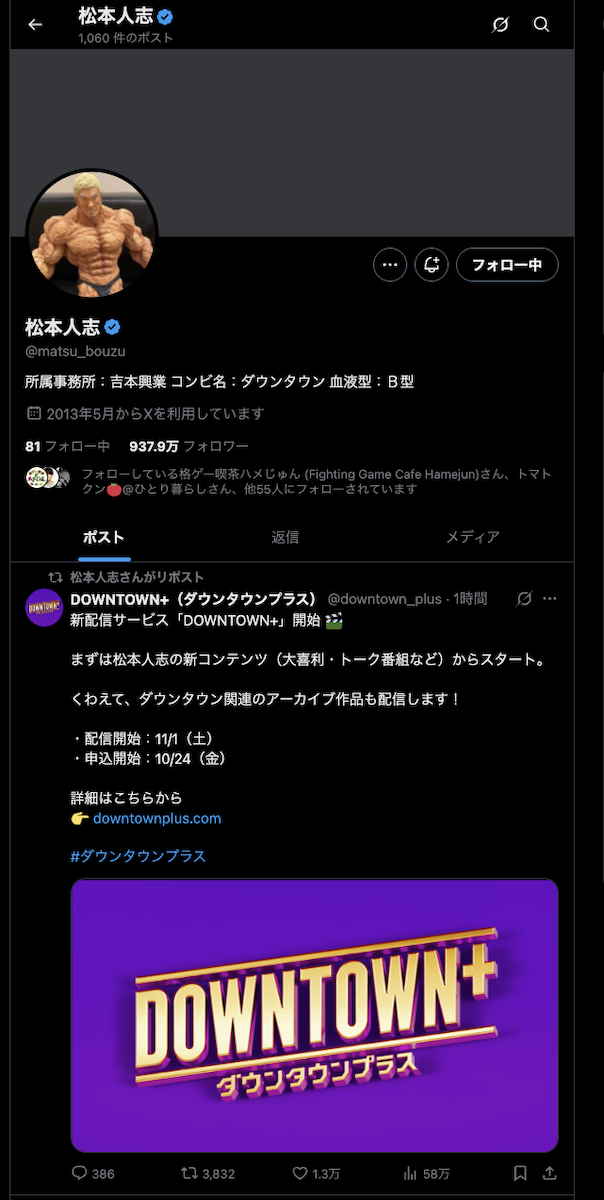Repost the DOWNTOWN+ post
Image resolution: width=604 pixels, height=1200 pixels.
click(x=207, y=1173)
